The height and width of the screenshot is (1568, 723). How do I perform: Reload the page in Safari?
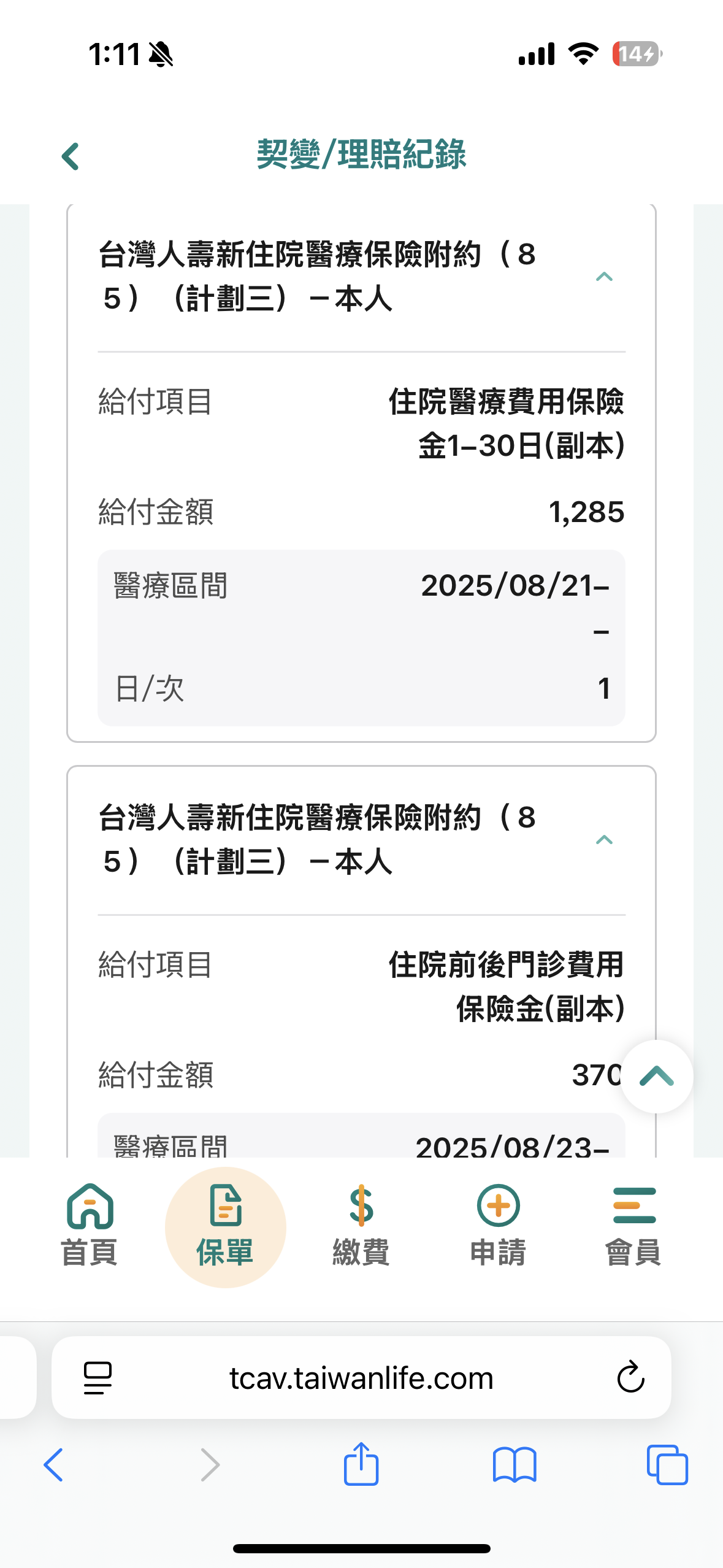pyautogui.click(x=630, y=1378)
